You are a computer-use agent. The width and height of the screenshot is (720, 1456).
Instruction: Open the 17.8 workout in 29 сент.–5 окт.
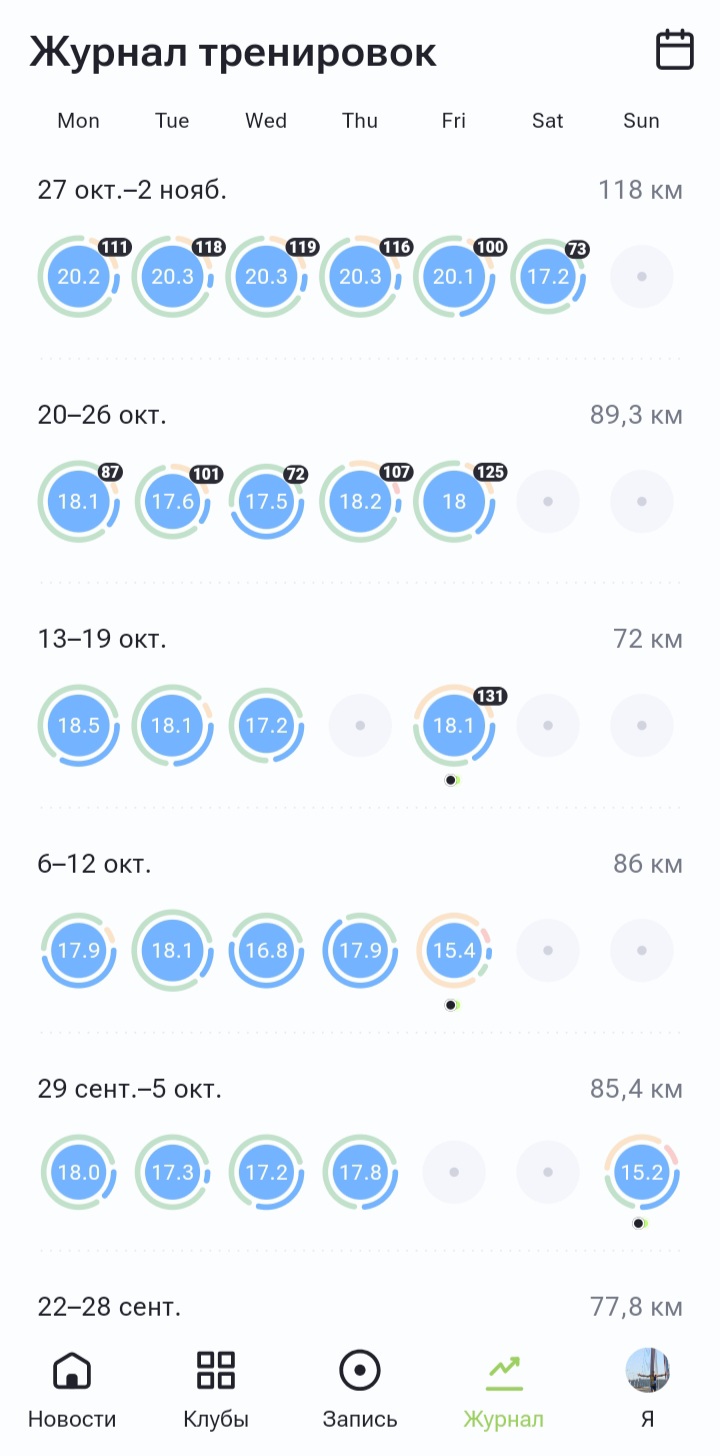(360, 1172)
